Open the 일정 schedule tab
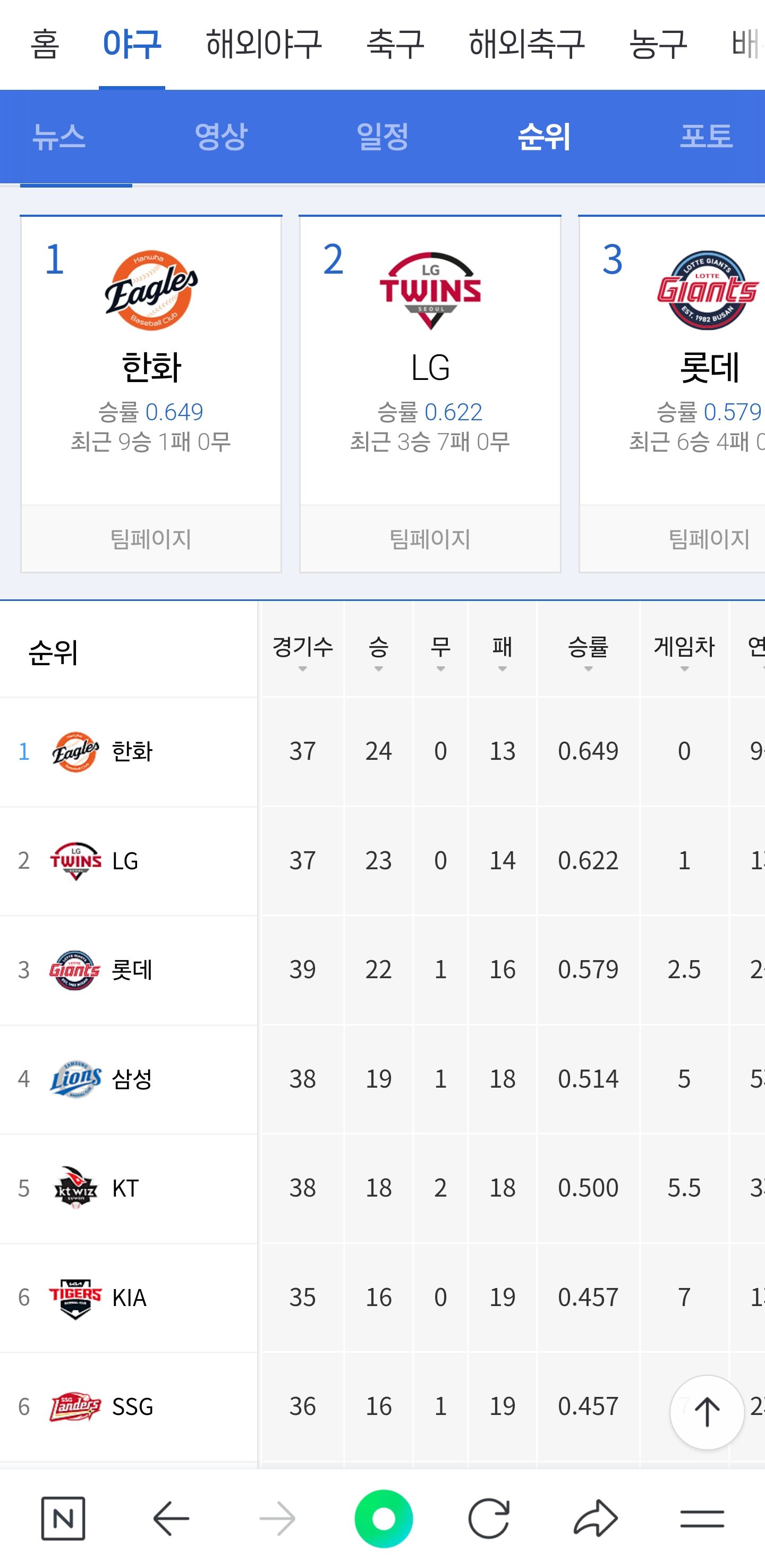The width and height of the screenshot is (765, 1568). click(382, 137)
